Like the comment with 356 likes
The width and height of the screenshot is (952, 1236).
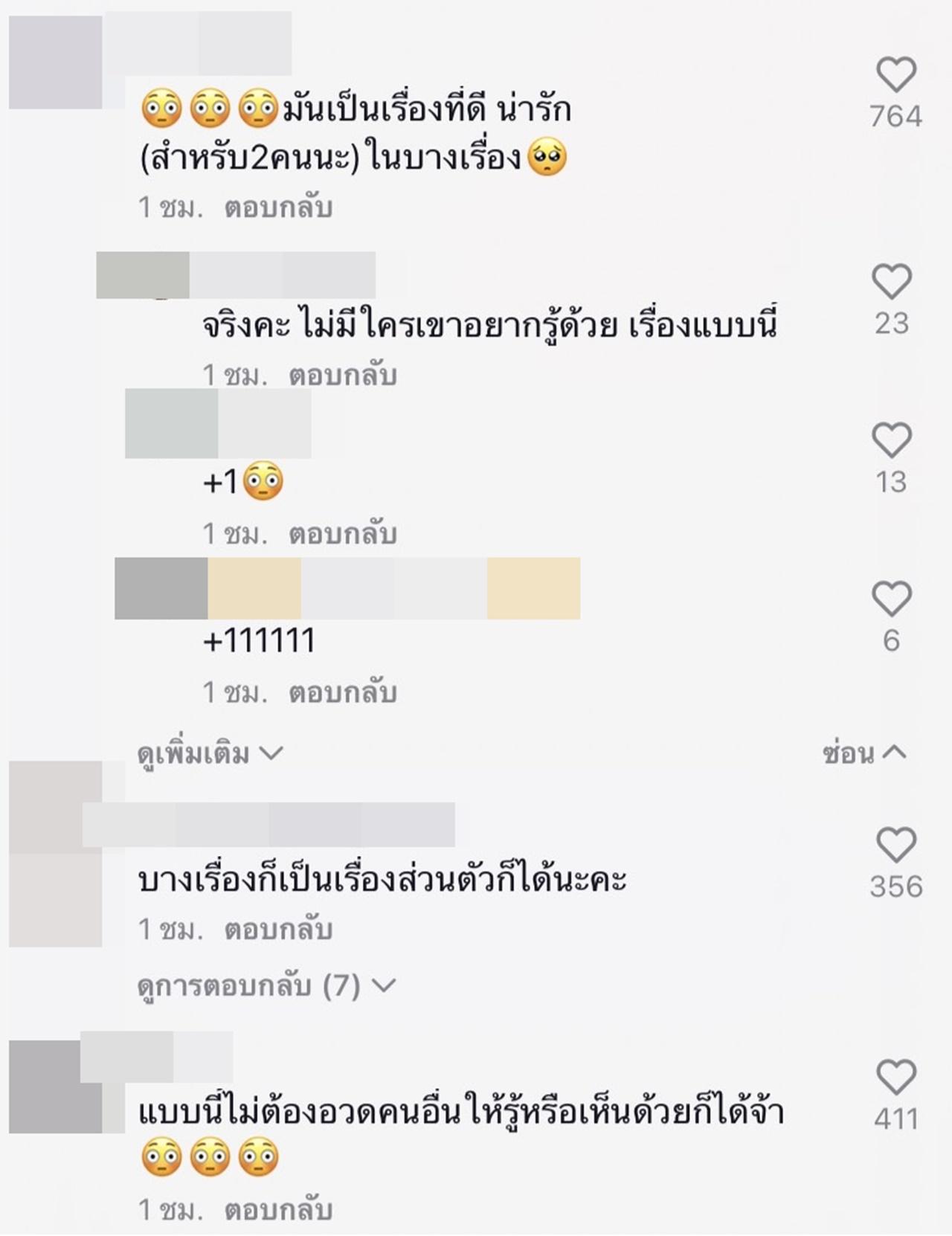point(895,846)
